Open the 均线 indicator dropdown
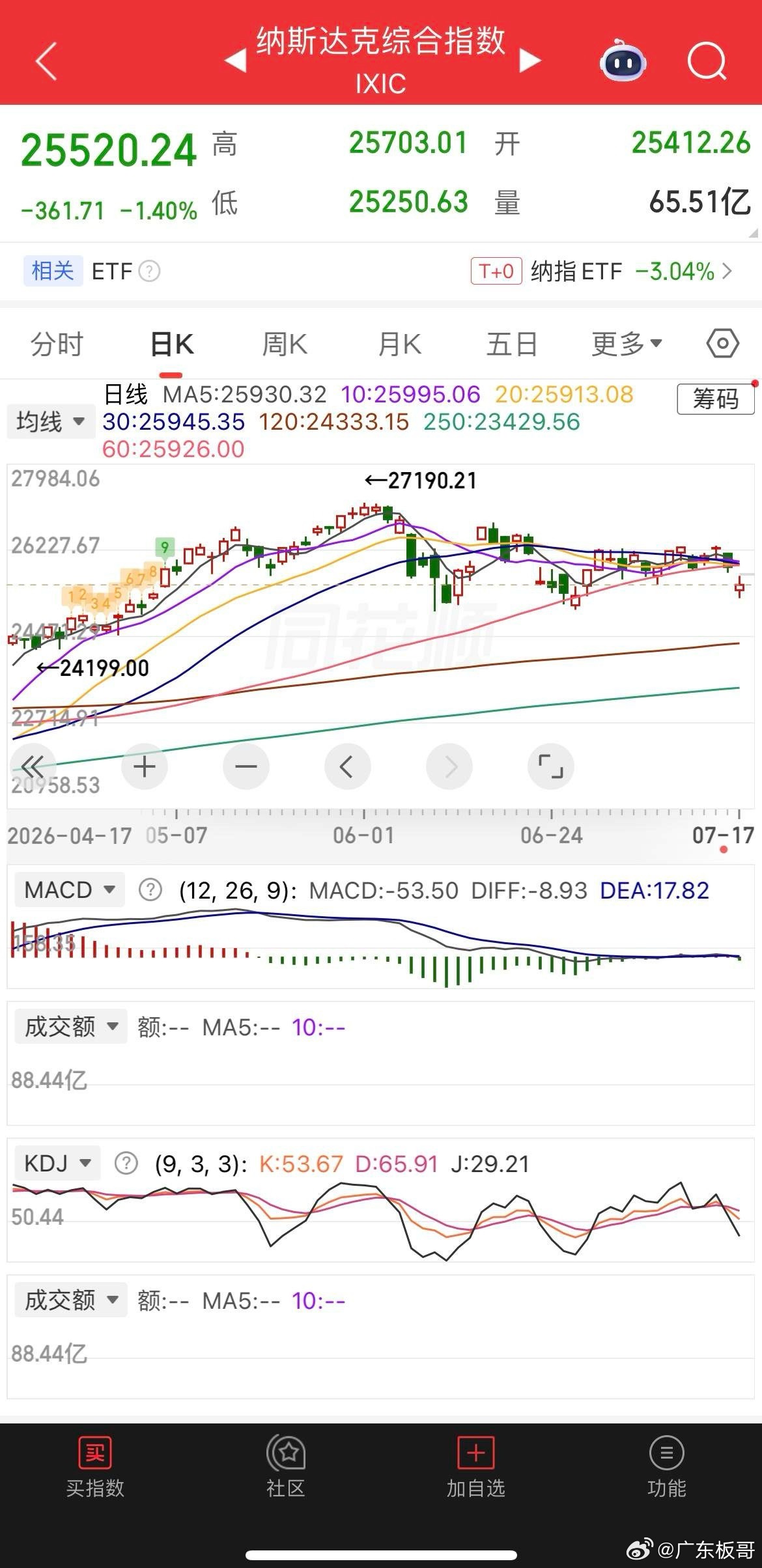The height and width of the screenshot is (1568, 762). click(51, 422)
